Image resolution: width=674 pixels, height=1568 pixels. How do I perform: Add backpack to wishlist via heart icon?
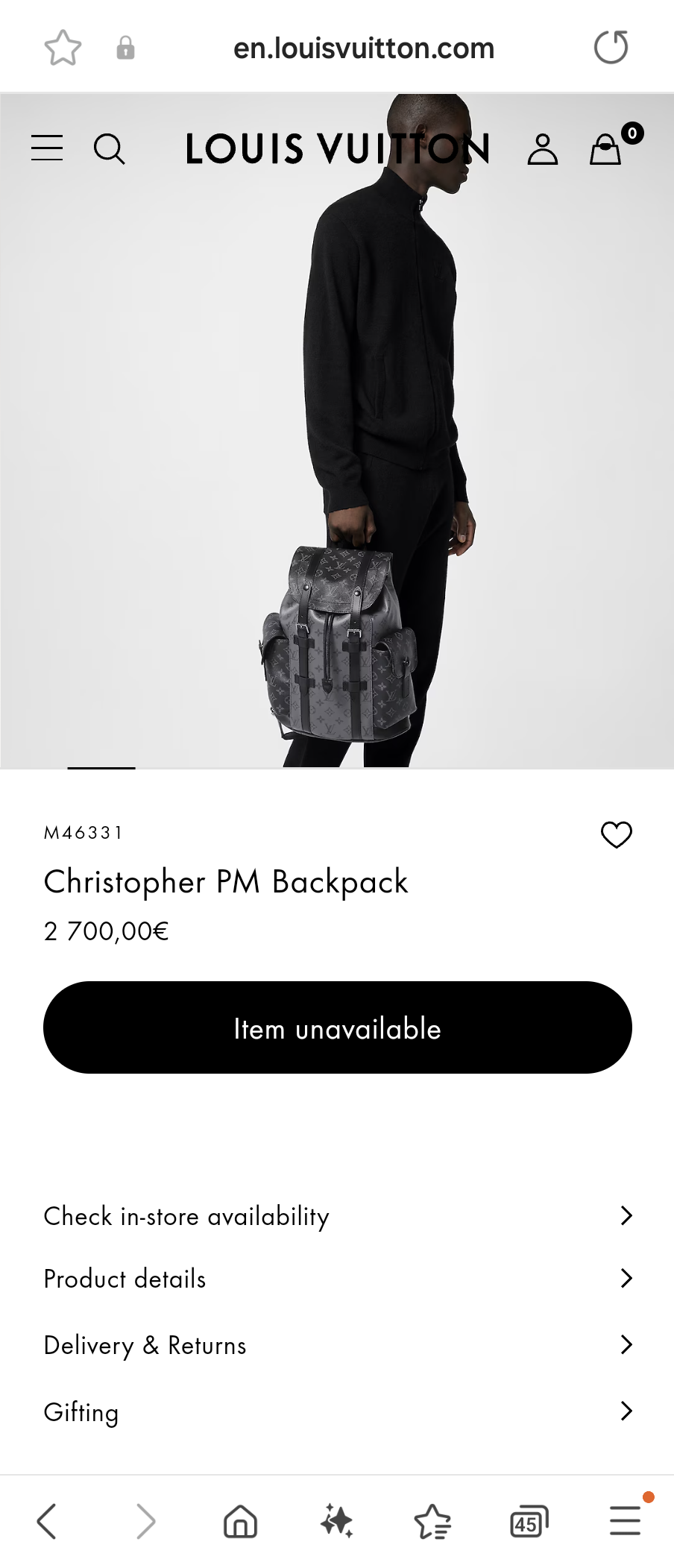pyautogui.click(x=617, y=835)
